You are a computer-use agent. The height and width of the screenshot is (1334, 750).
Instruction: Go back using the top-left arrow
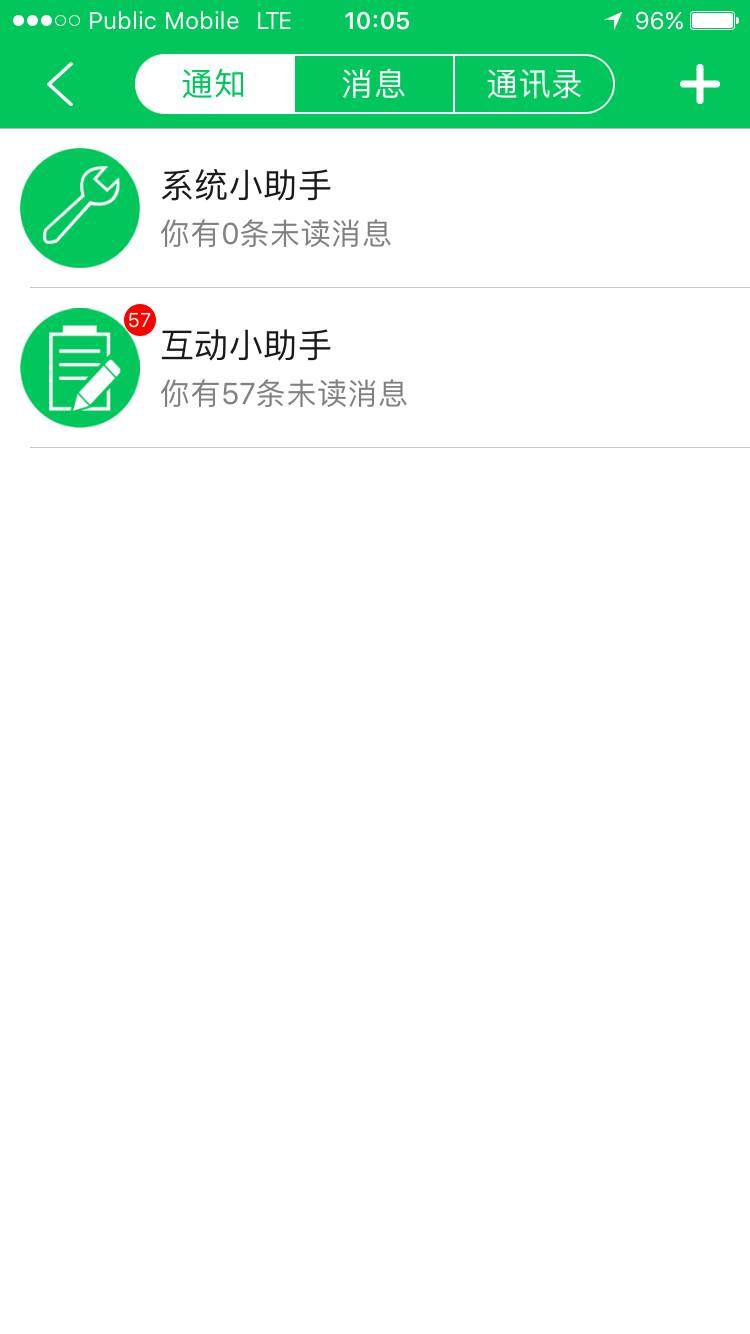tap(60, 84)
